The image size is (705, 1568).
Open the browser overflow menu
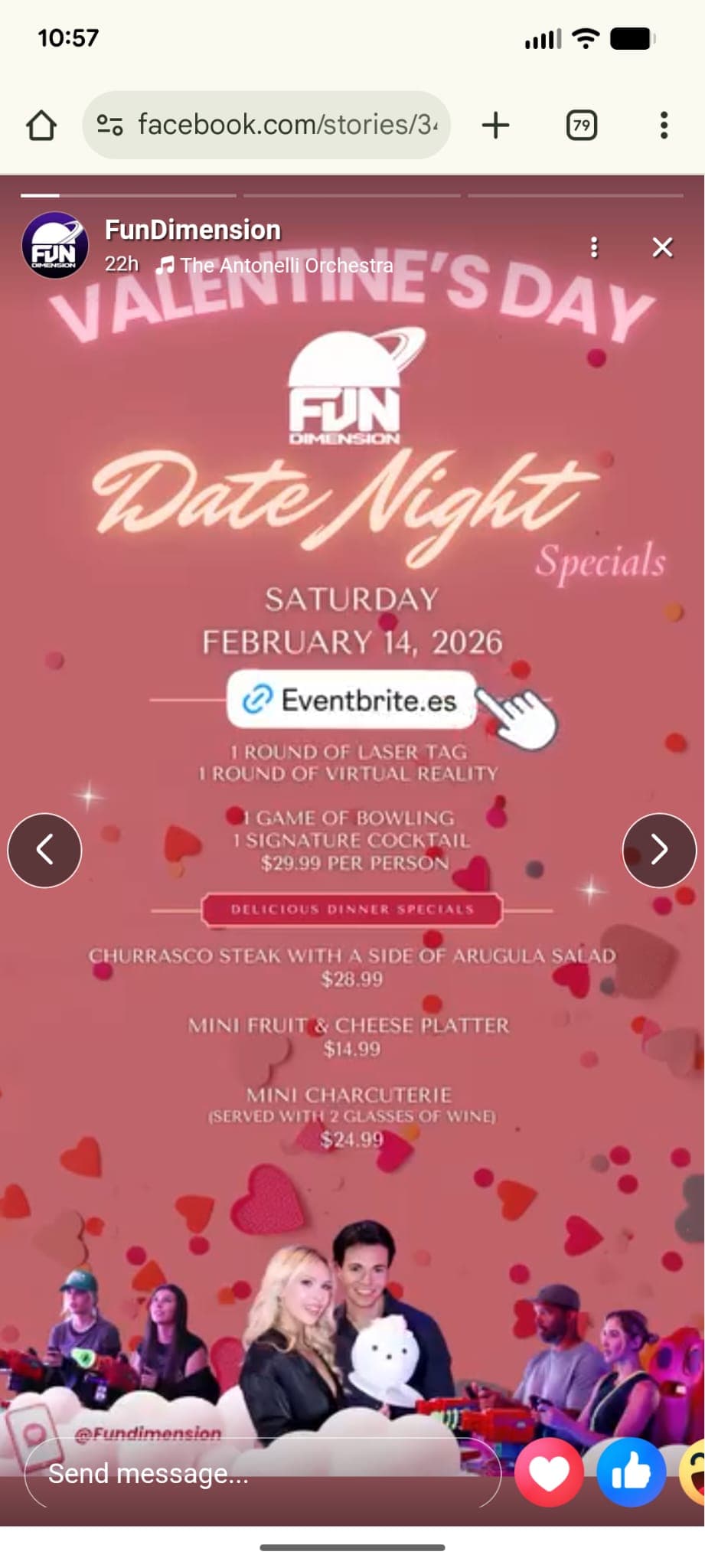tap(664, 125)
